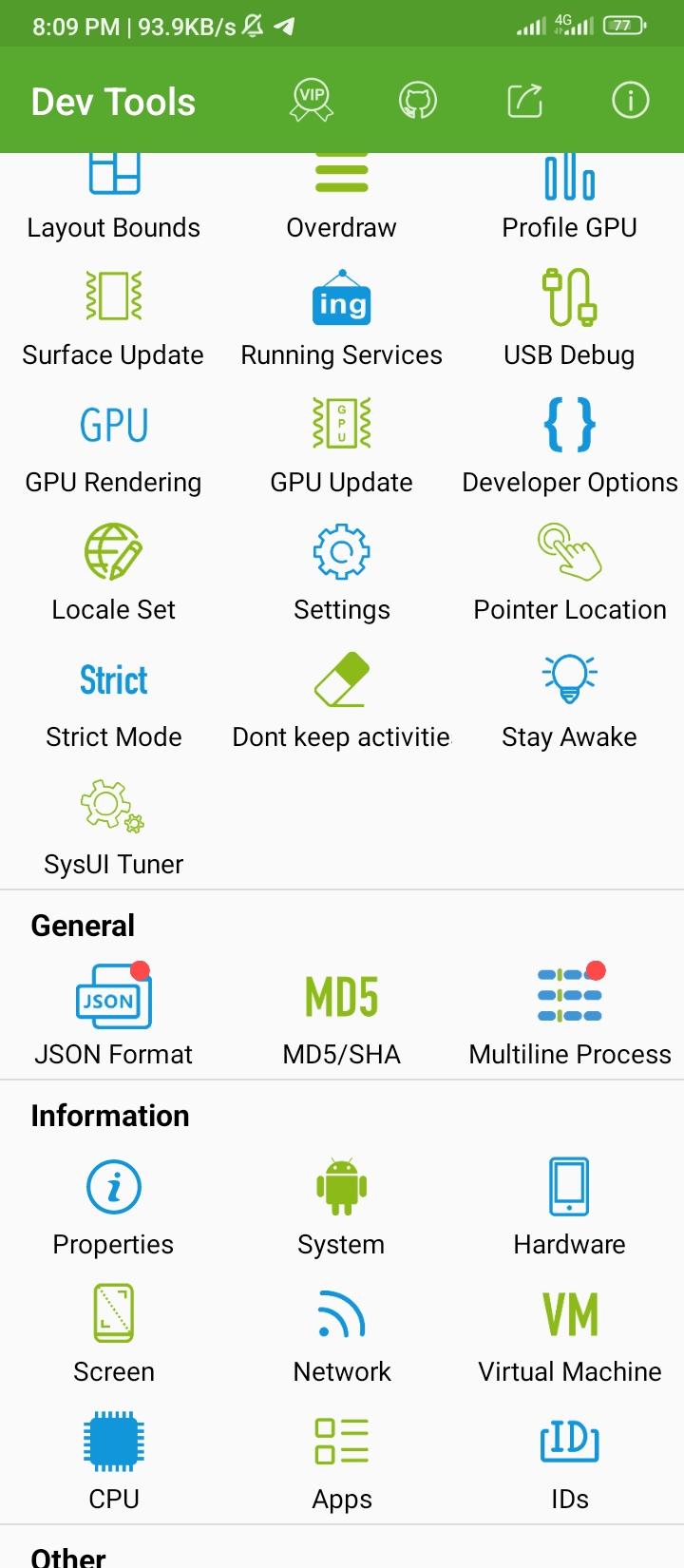
Task: Open the JSON Format tool
Action: [114, 1016]
